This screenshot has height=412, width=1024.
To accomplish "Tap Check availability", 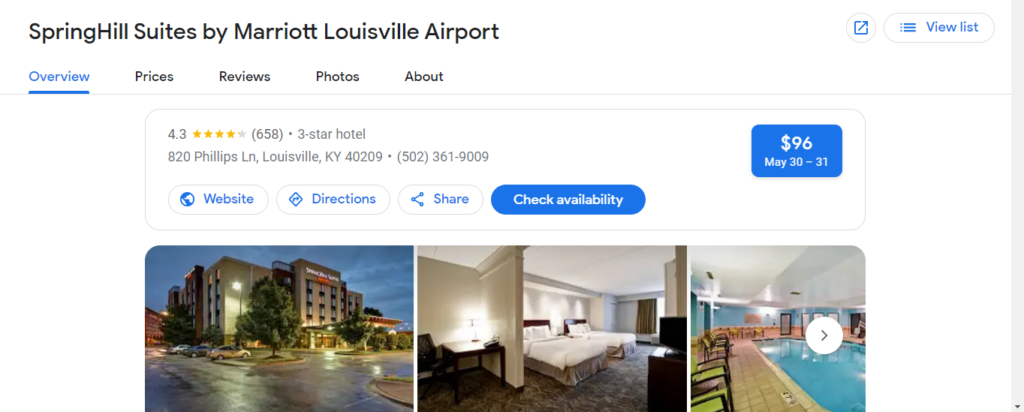I will pyautogui.click(x=568, y=199).
